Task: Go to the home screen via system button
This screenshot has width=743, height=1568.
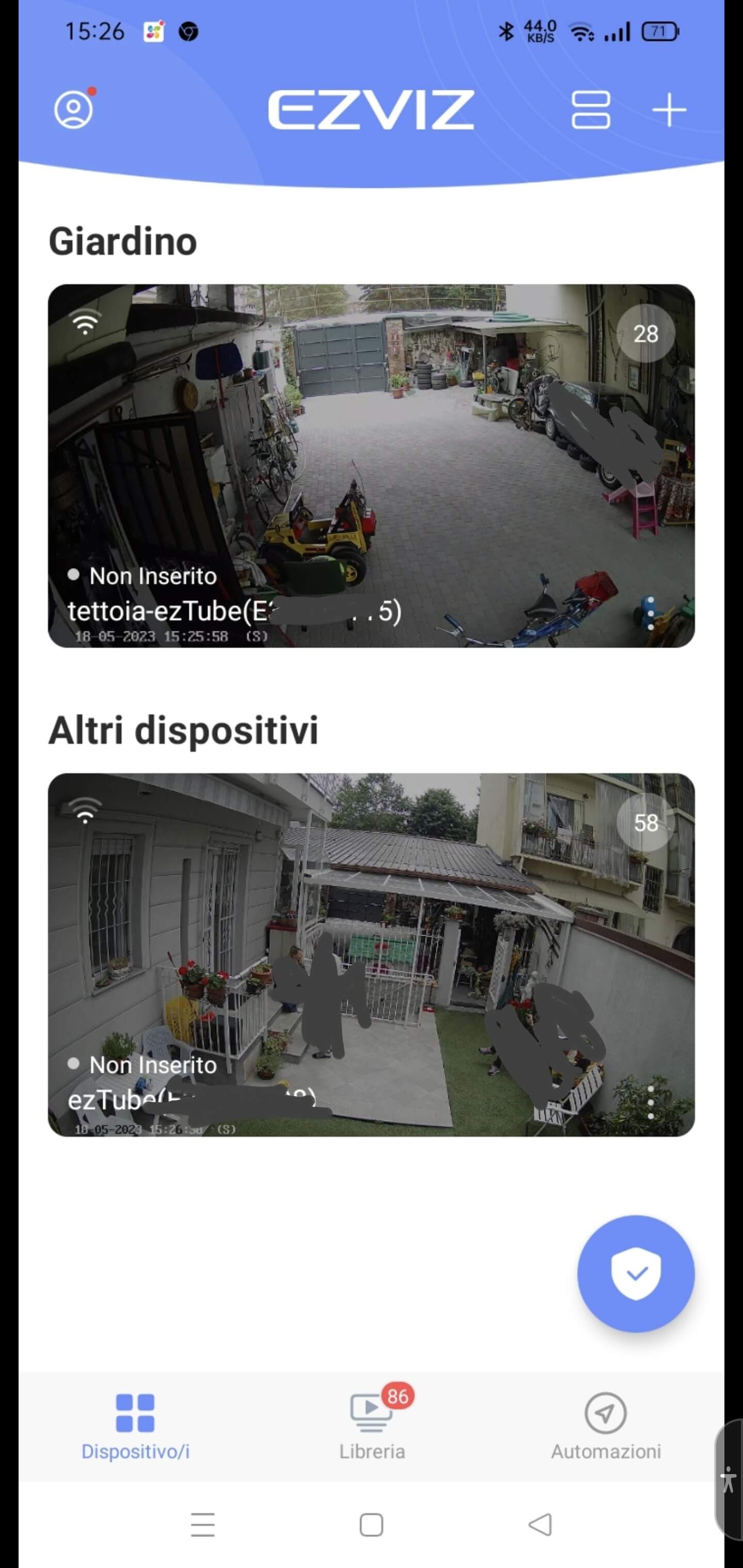Action: [372, 1525]
